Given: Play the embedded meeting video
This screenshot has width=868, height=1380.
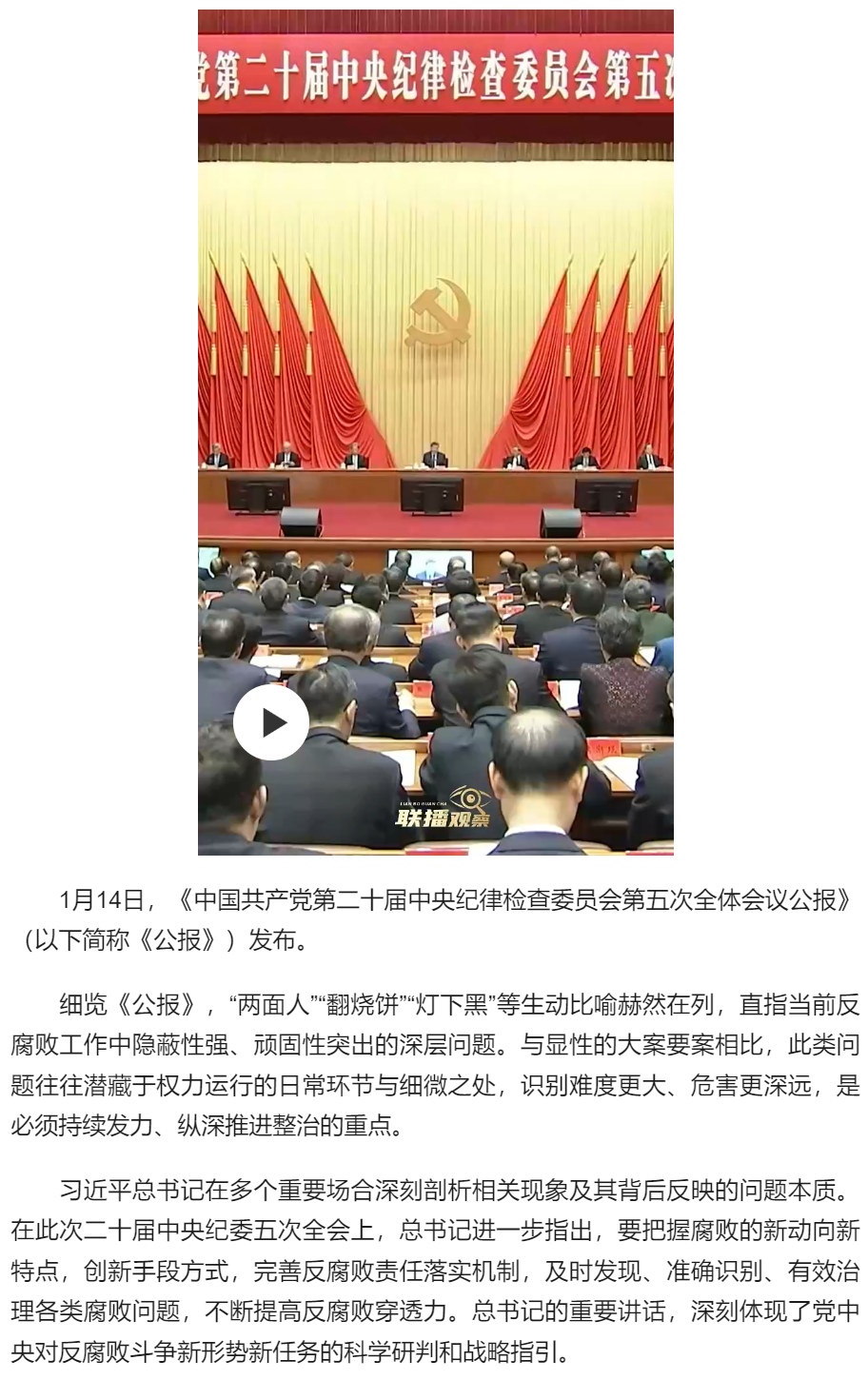Looking at the screenshot, I should [x=271, y=722].
